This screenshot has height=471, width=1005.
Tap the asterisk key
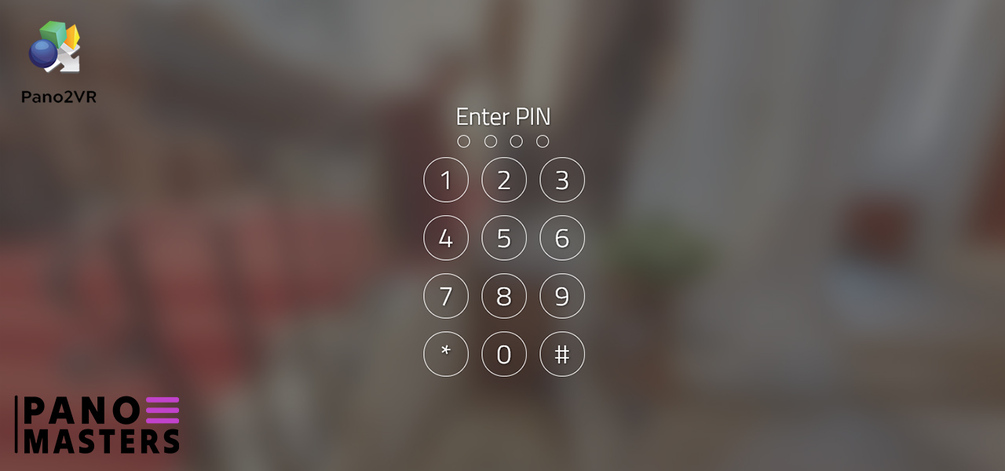(446, 354)
